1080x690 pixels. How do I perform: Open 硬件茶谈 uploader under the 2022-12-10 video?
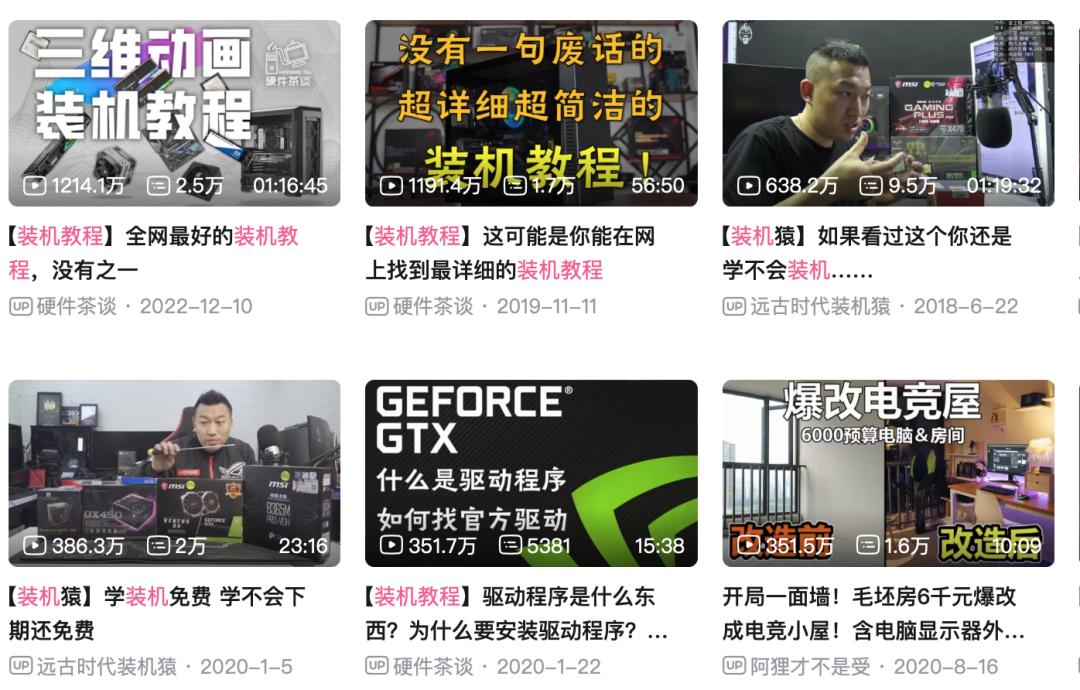tap(75, 306)
